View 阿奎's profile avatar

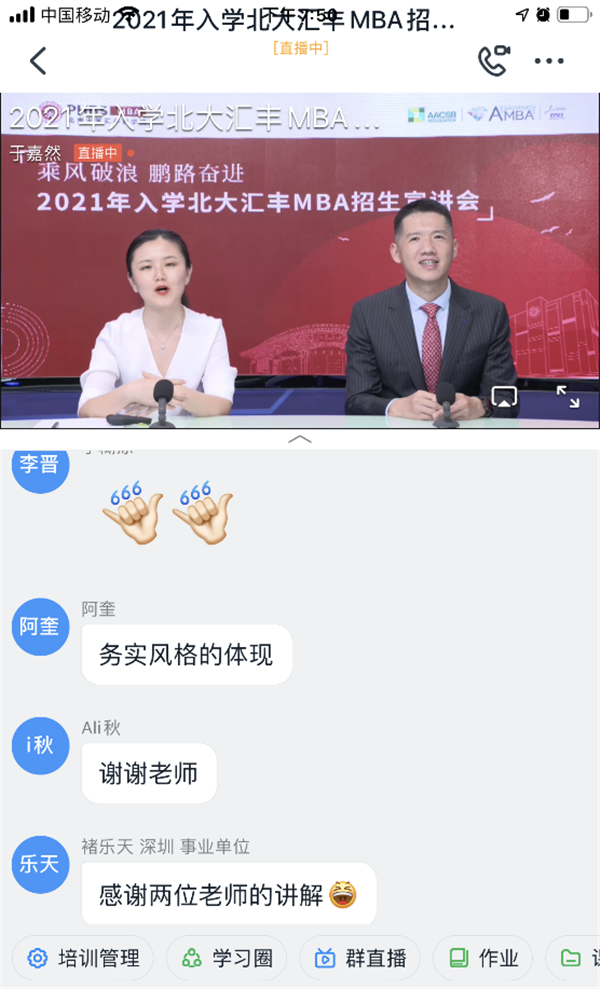click(40, 627)
